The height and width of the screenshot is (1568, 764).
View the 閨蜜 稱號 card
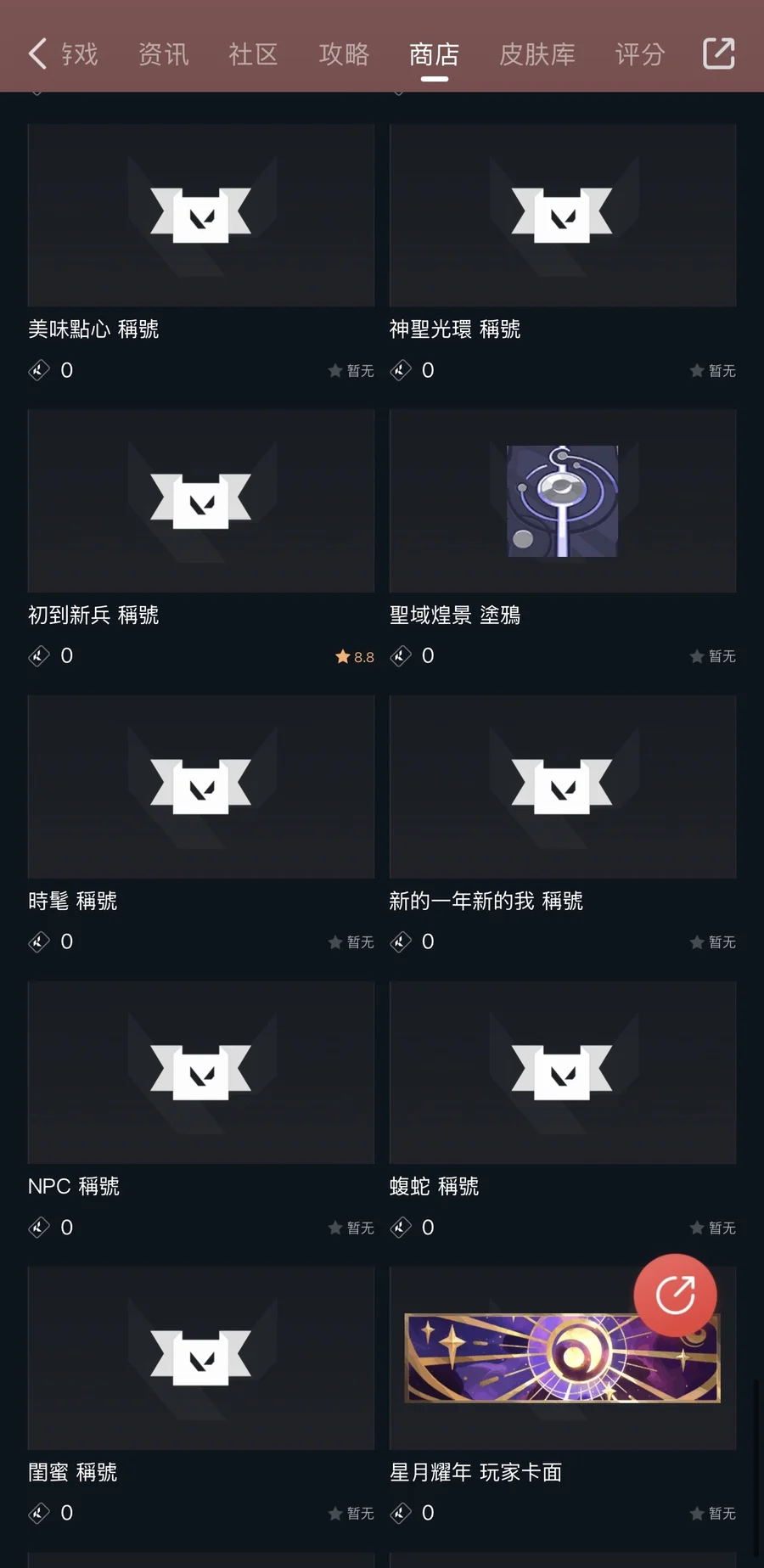[201, 1358]
